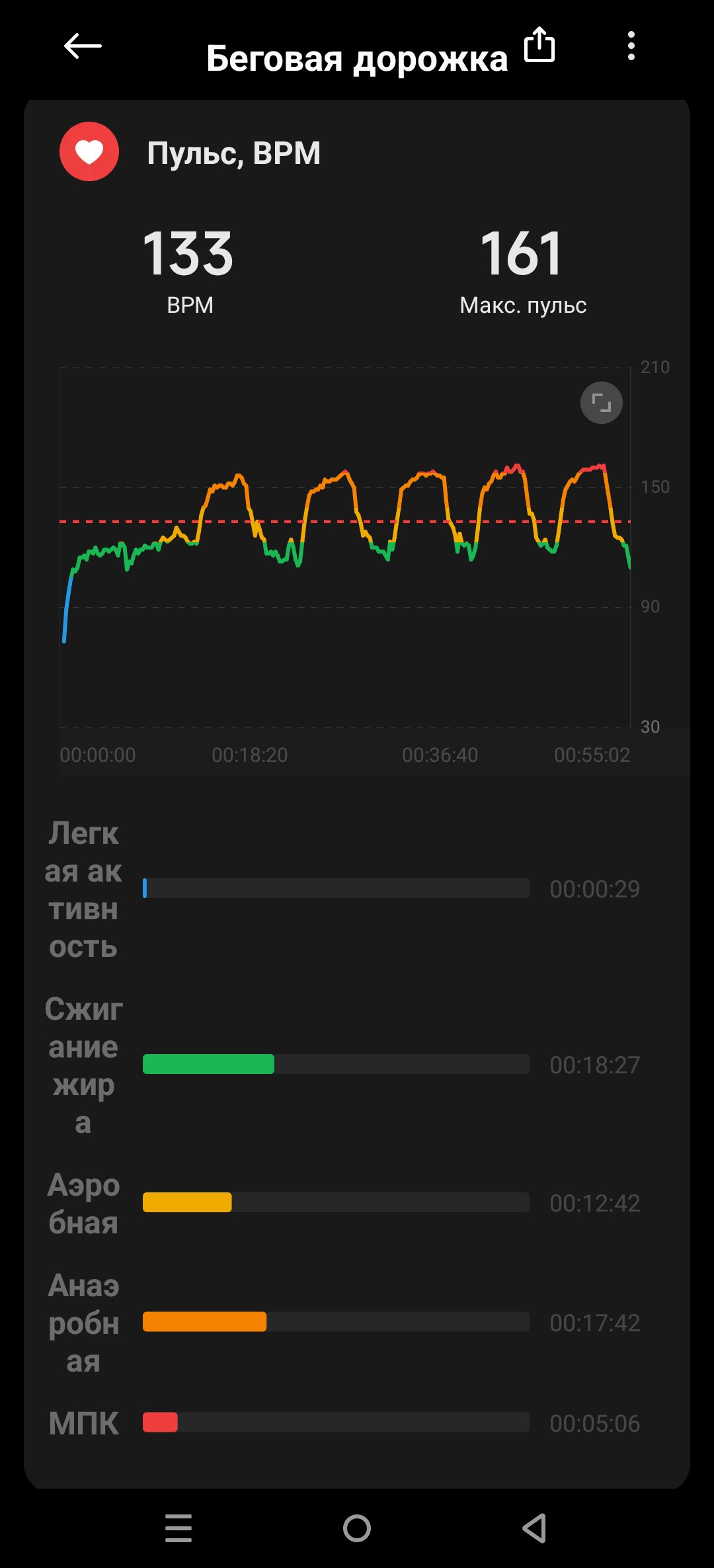Open the three-dot overflow menu
Image resolution: width=714 pixels, height=1568 pixels.
click(x=631, y=46)
